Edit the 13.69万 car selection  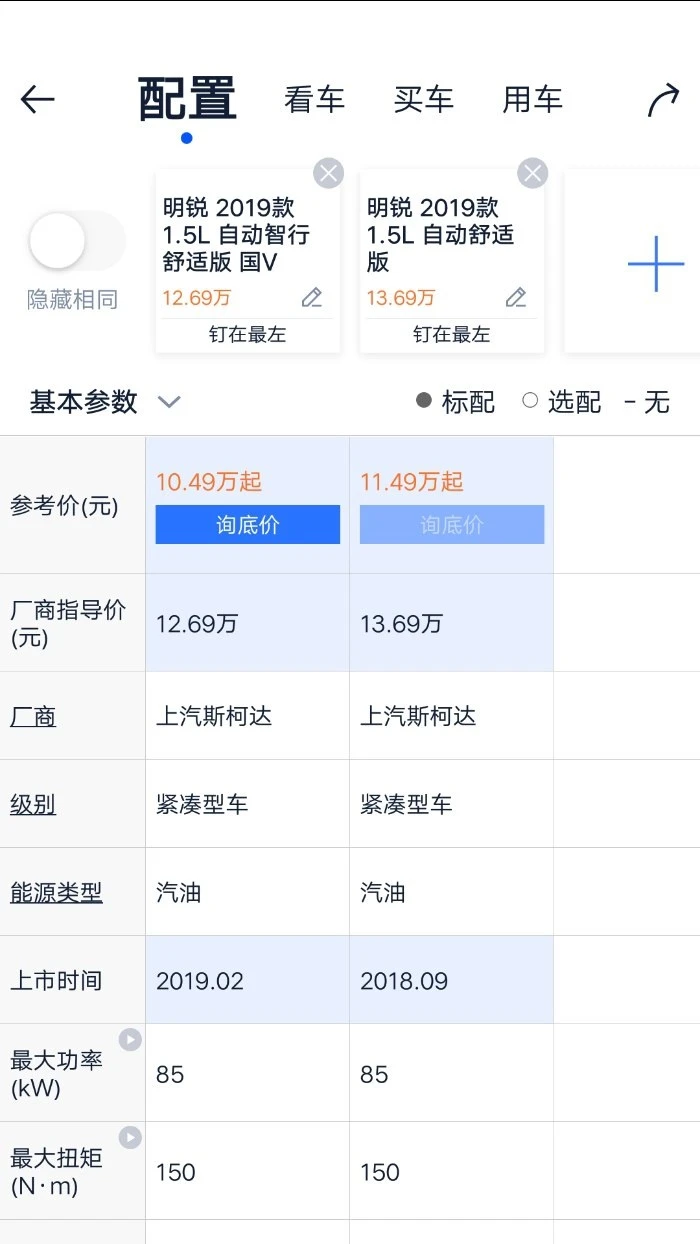516,298
